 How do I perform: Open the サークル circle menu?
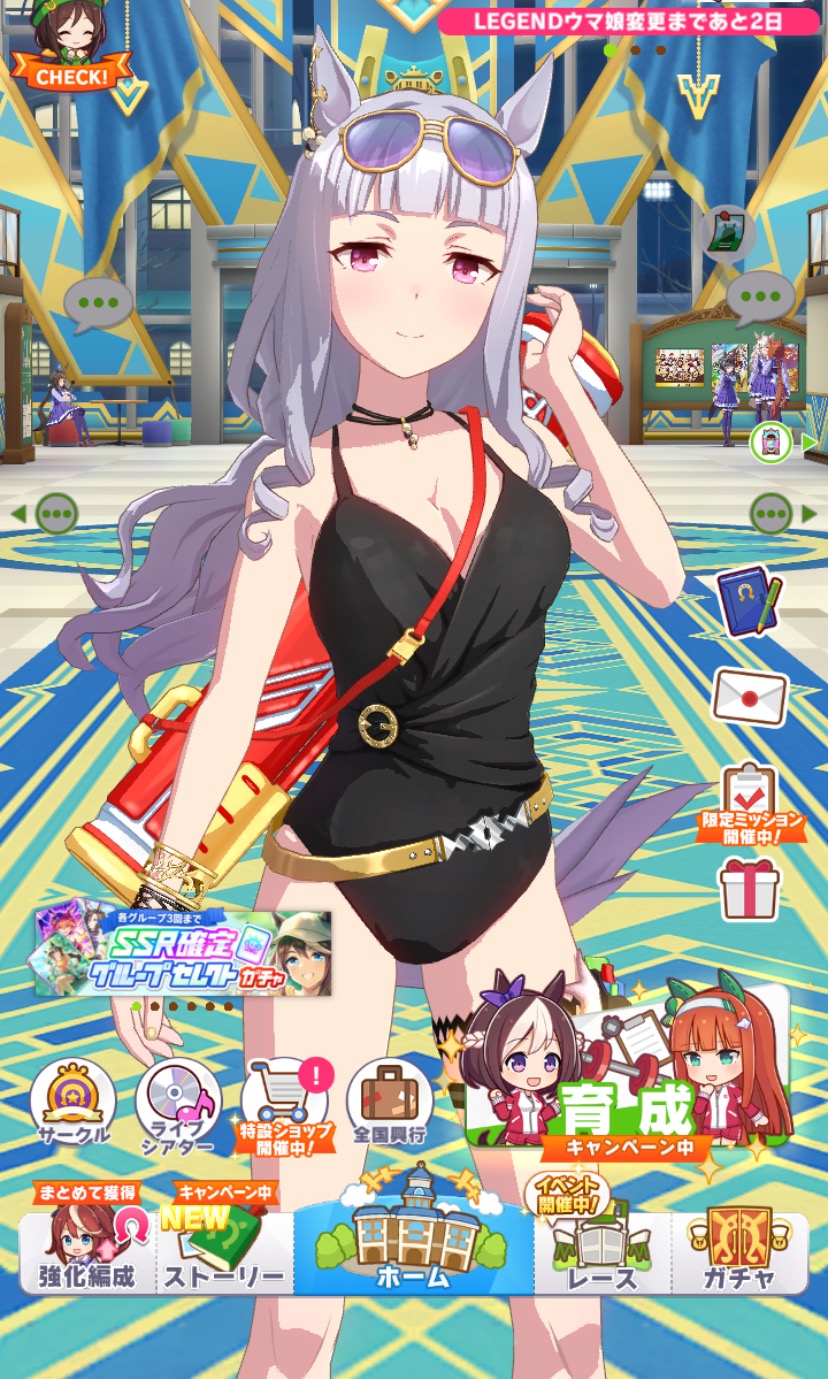click(x=73, y=1102)
